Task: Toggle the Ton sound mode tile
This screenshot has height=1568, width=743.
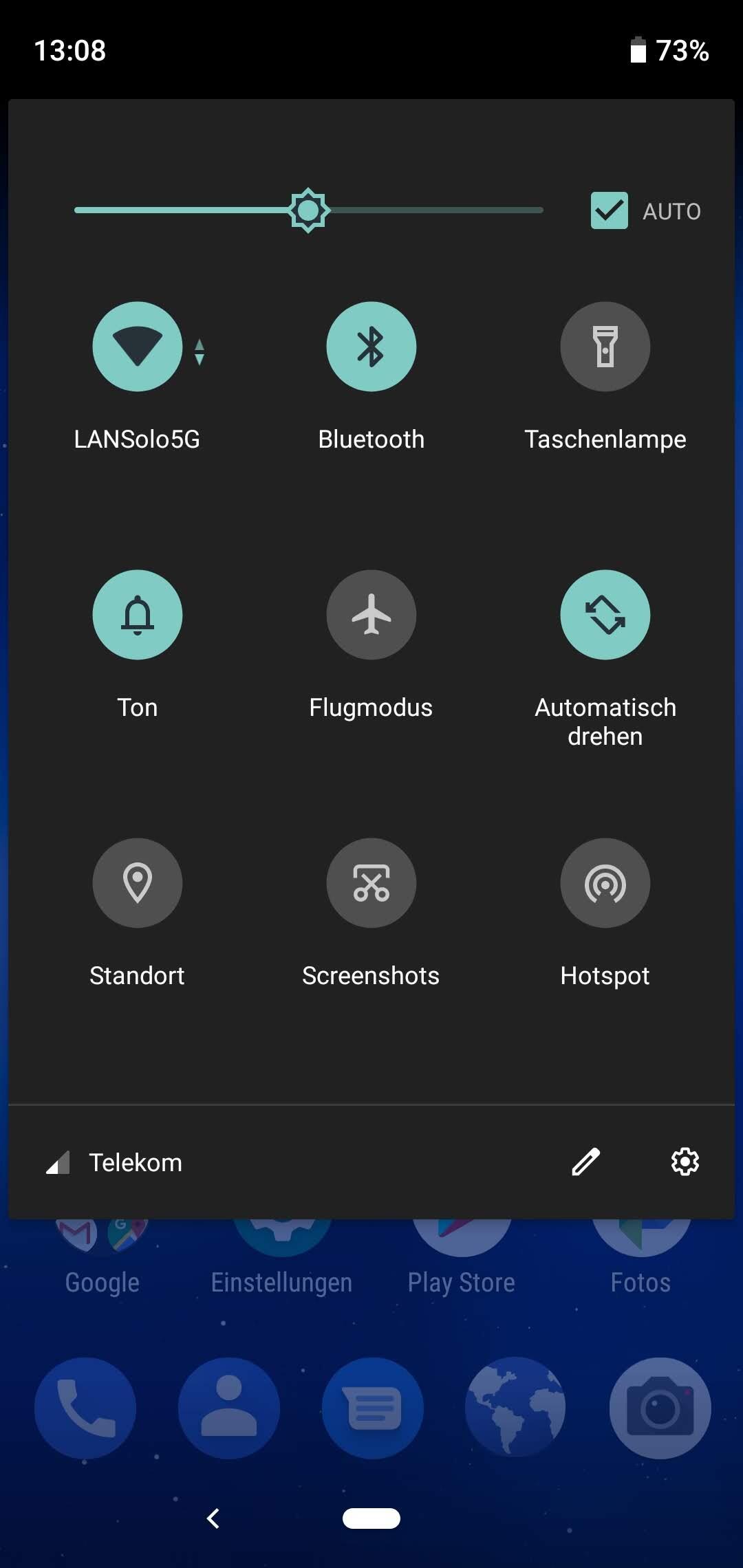Action: click(138, 615)
